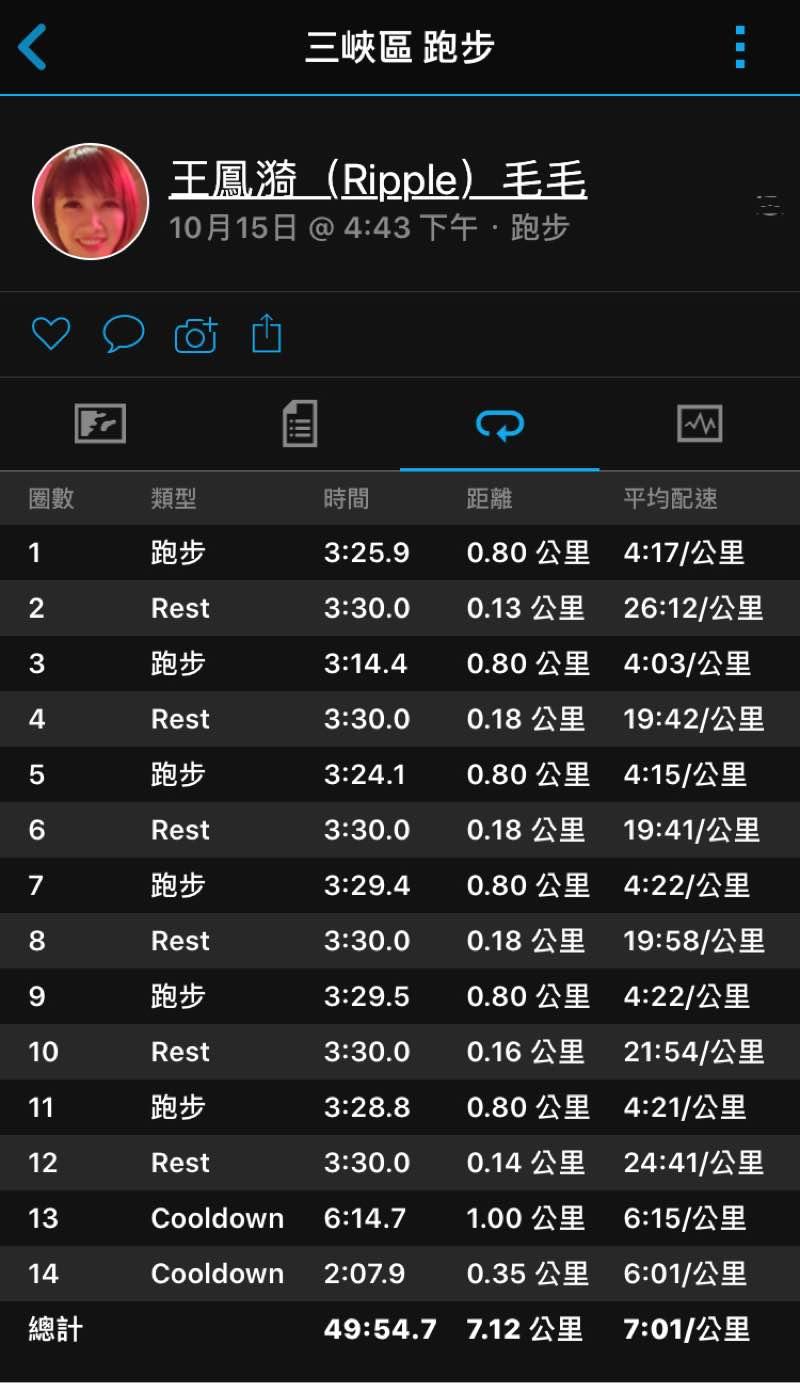This screenshot has height=1383, width=800.
Task: Switch to the activity overview tab
Action: click(100, 424)
